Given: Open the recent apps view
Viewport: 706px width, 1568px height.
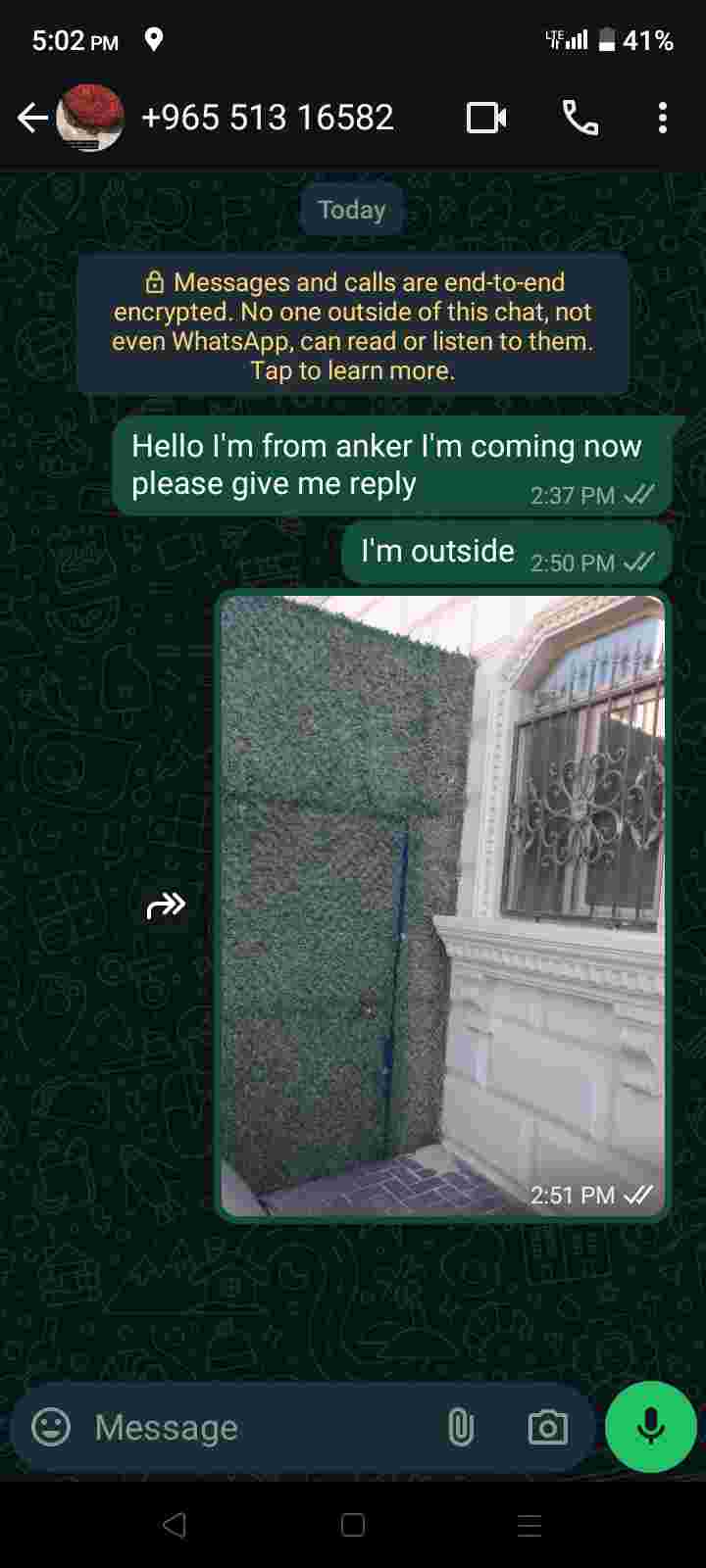Looking at the screenshot, I should pyautogui.click(x=529, y=1525).
